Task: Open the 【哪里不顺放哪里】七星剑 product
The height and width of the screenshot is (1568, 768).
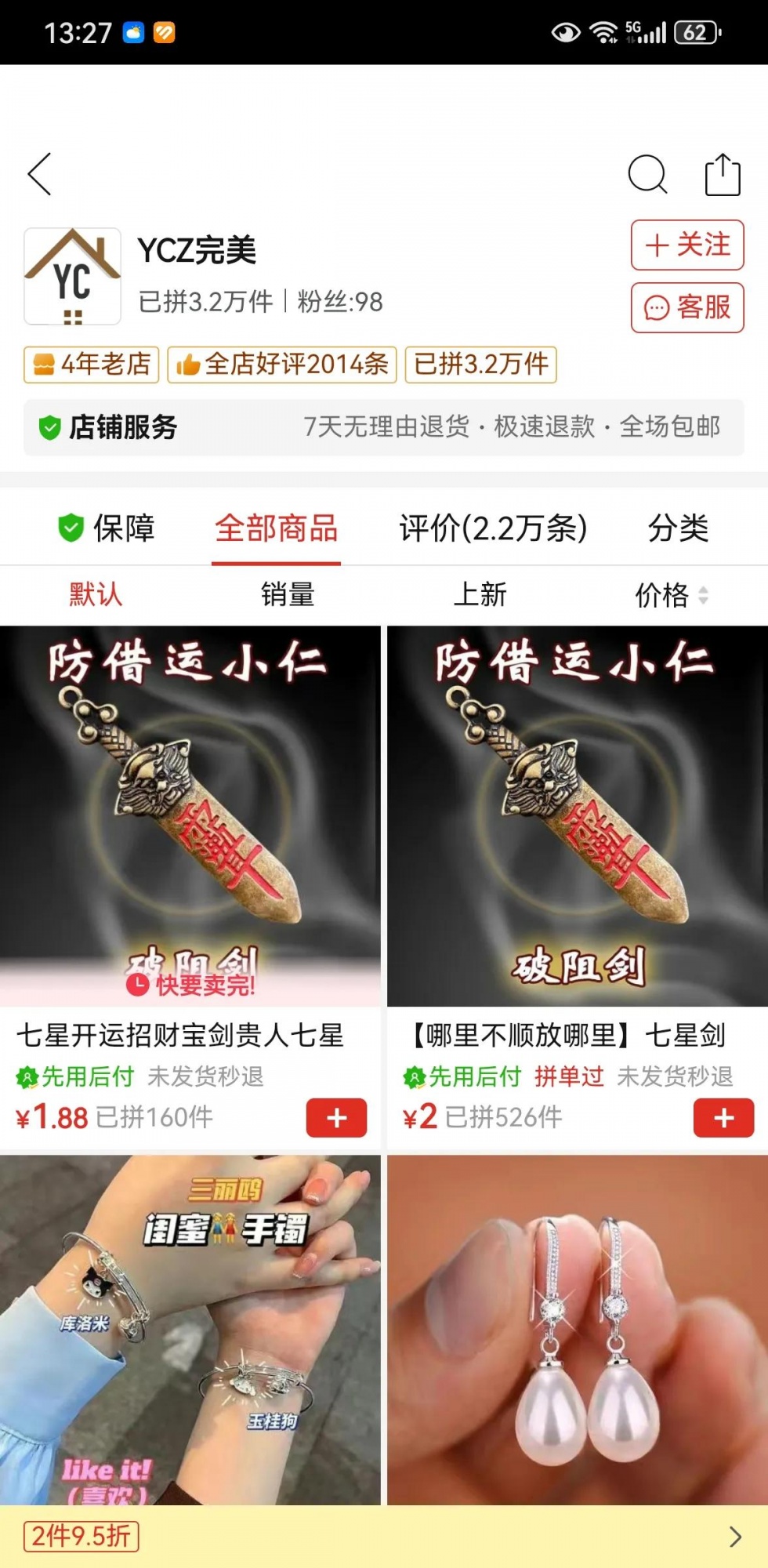Action: [x=577, y=815]
